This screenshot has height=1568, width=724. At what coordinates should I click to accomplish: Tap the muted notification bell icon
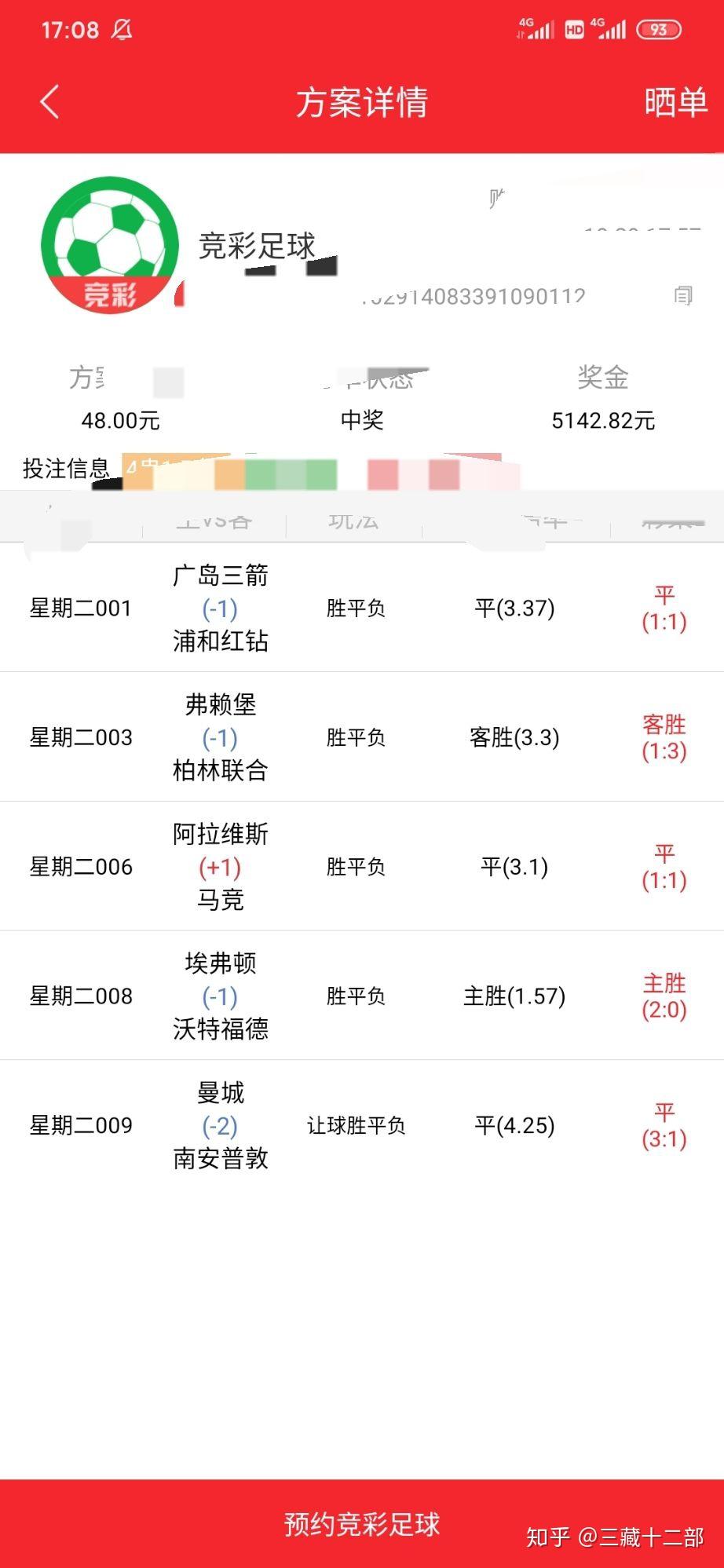pos(122,30)
